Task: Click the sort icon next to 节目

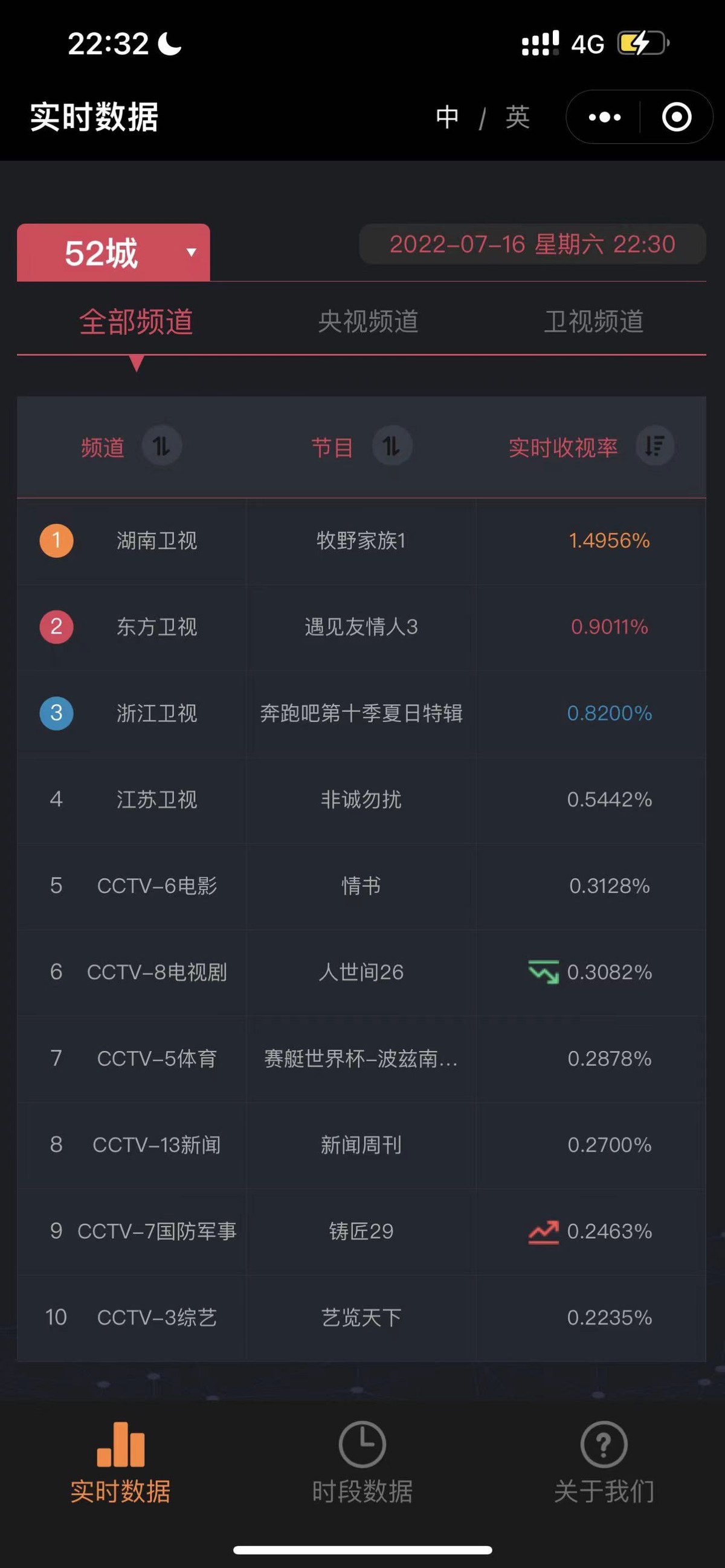Action: (393, 446)
